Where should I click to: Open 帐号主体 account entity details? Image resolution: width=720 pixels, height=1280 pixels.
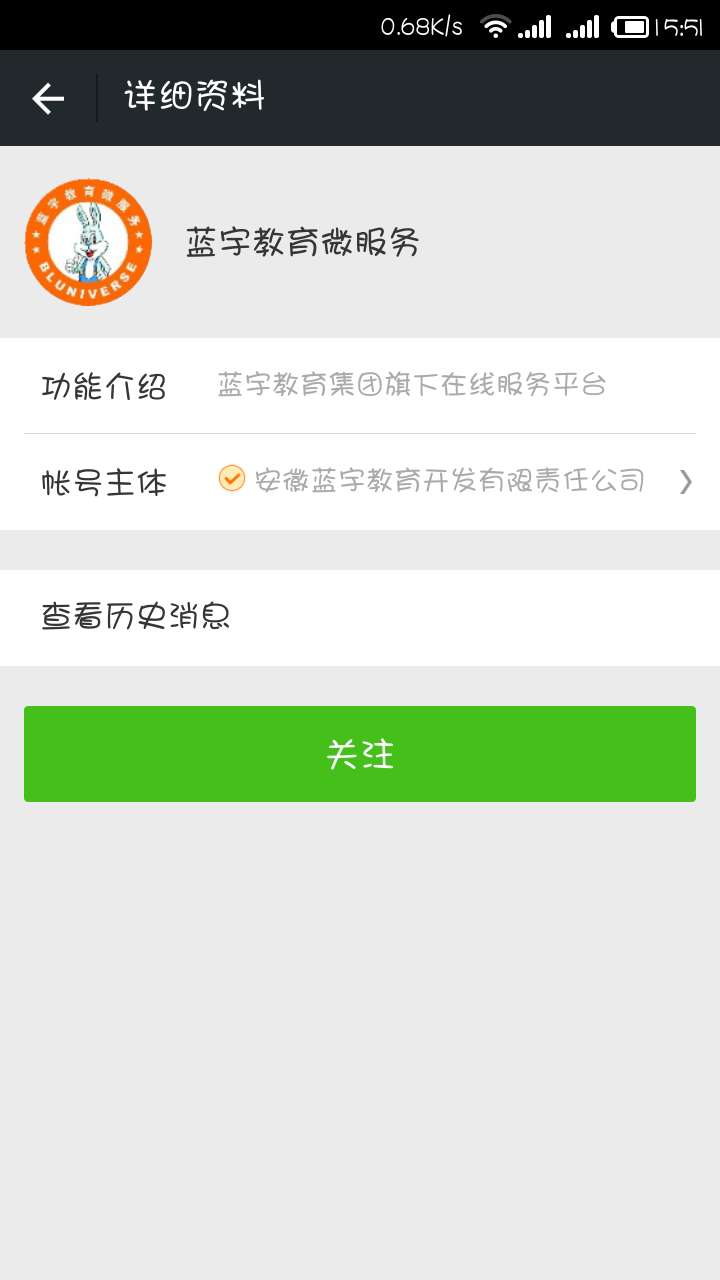coord(360,482)
